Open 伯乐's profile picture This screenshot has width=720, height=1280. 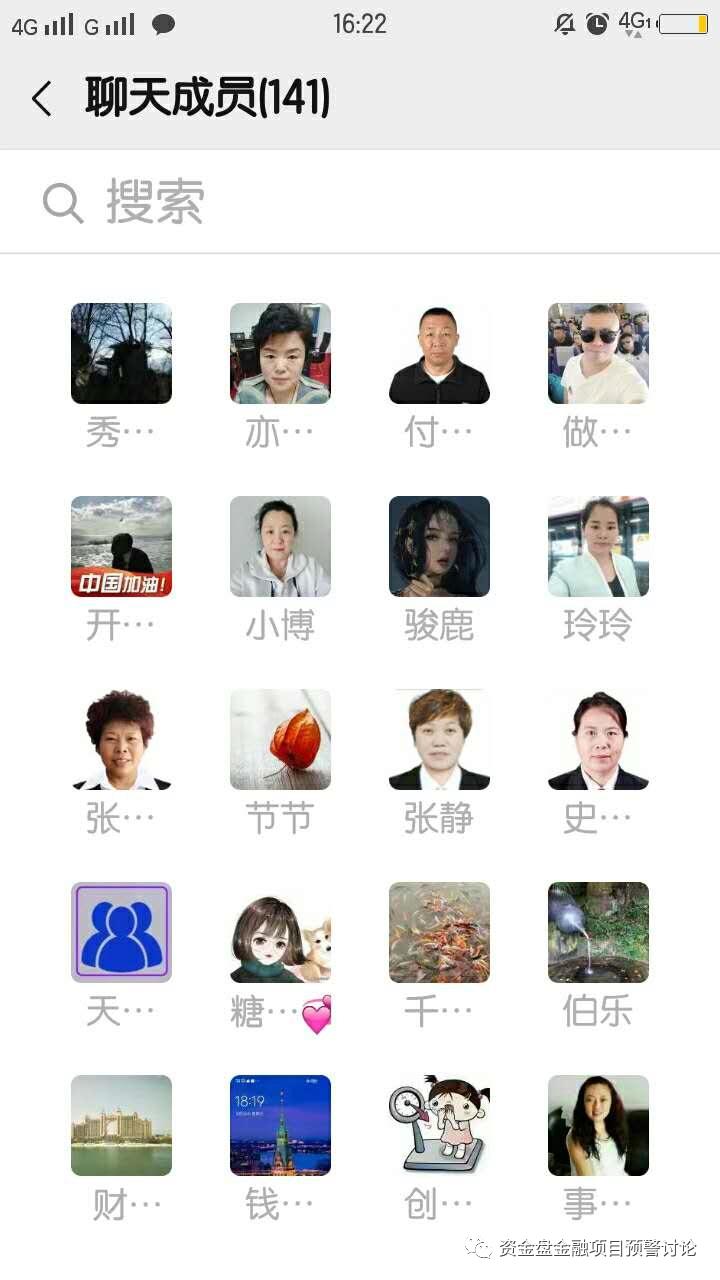(598, 932)
